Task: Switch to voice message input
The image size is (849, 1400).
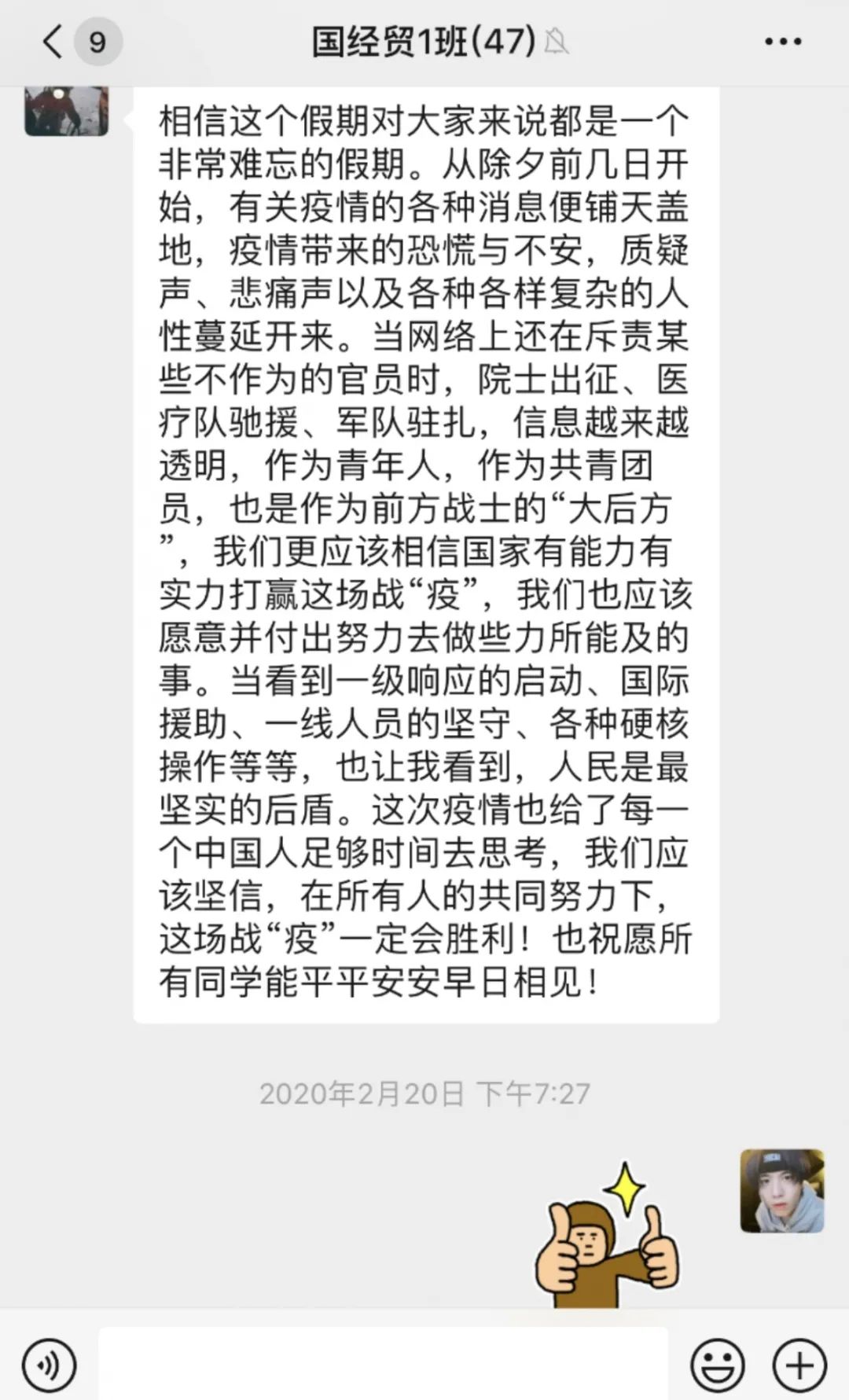Action: pos(49,1365)
